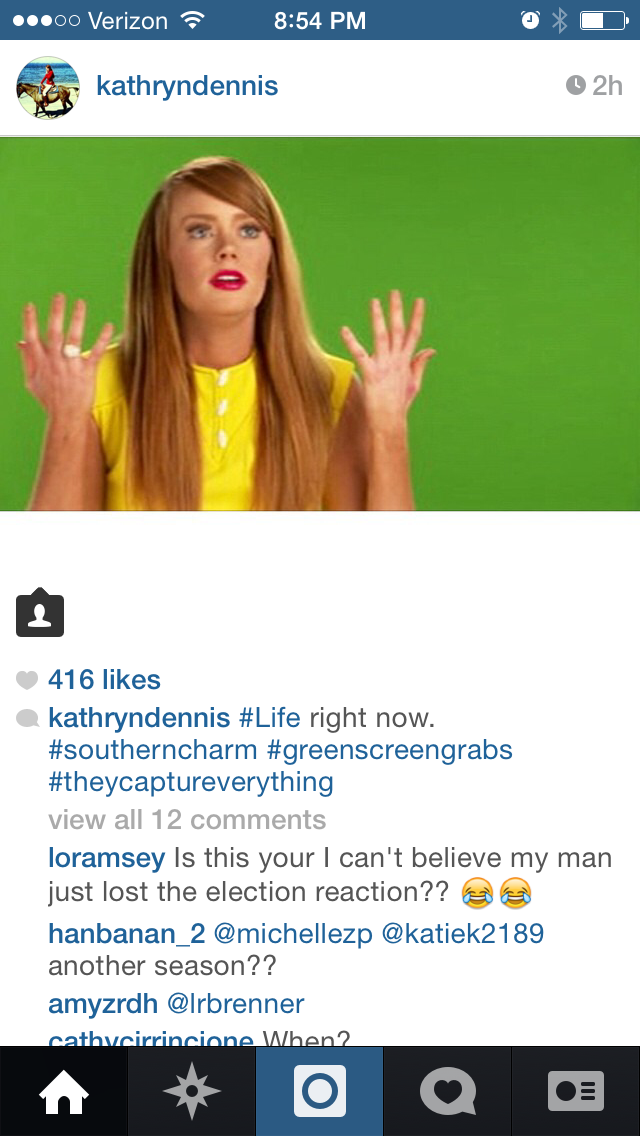Switch to the activity news tab
Viewport: 640px width, 1136px height.
pyautogui.click(x=447, y=1091)
